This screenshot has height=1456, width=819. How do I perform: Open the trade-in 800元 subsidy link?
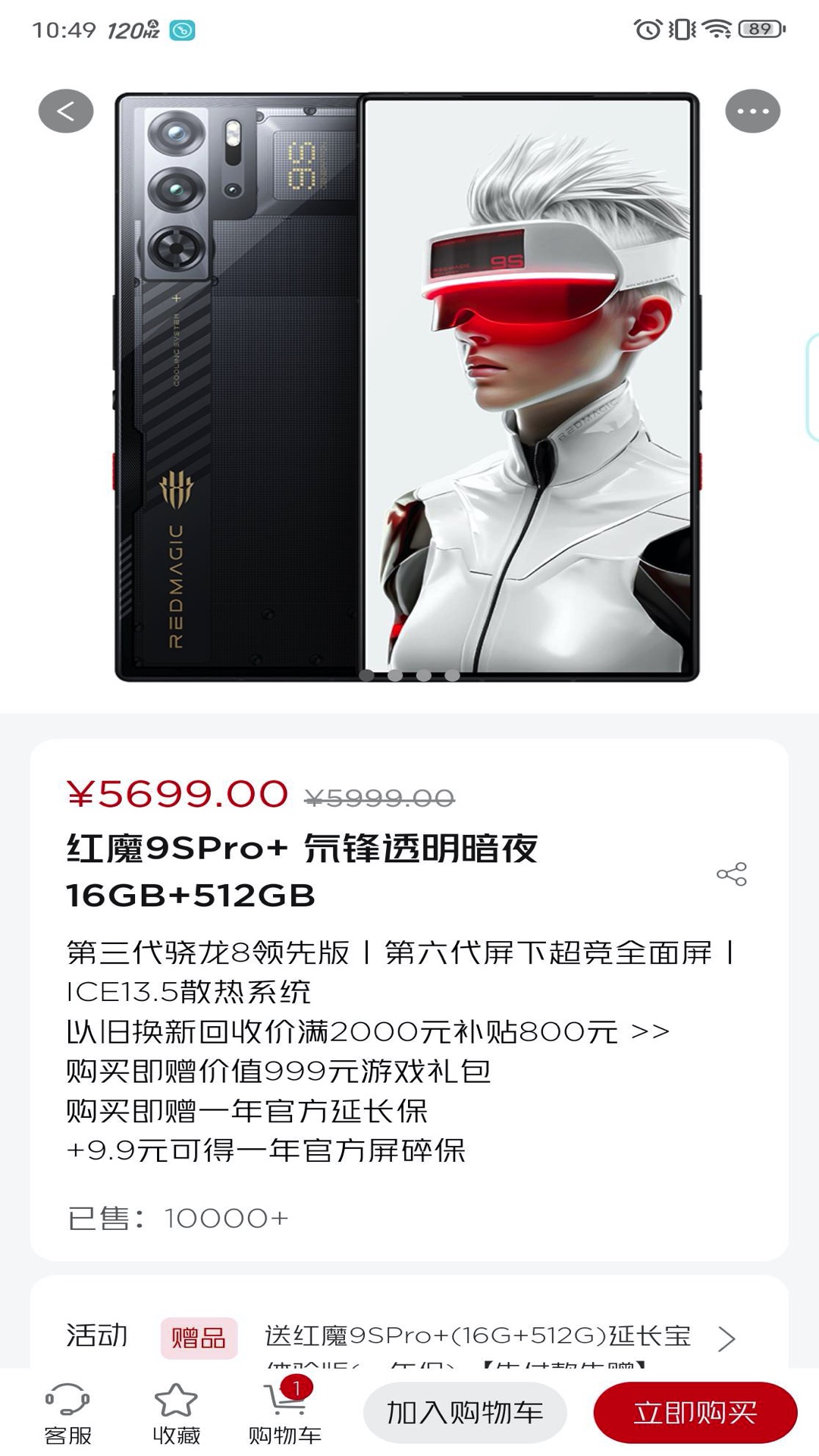click(368, 1032)
